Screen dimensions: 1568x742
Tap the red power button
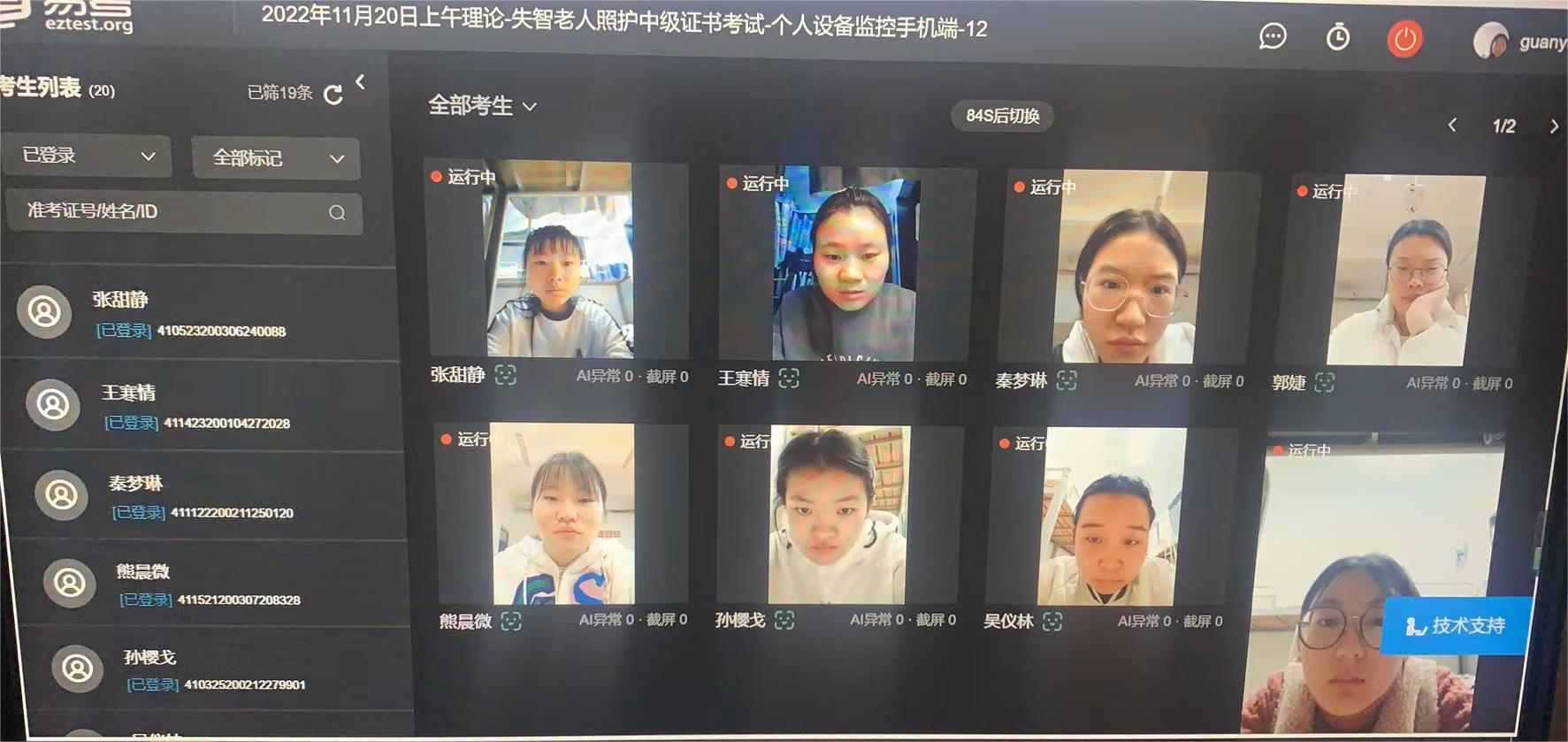(x=1404, y=40)
